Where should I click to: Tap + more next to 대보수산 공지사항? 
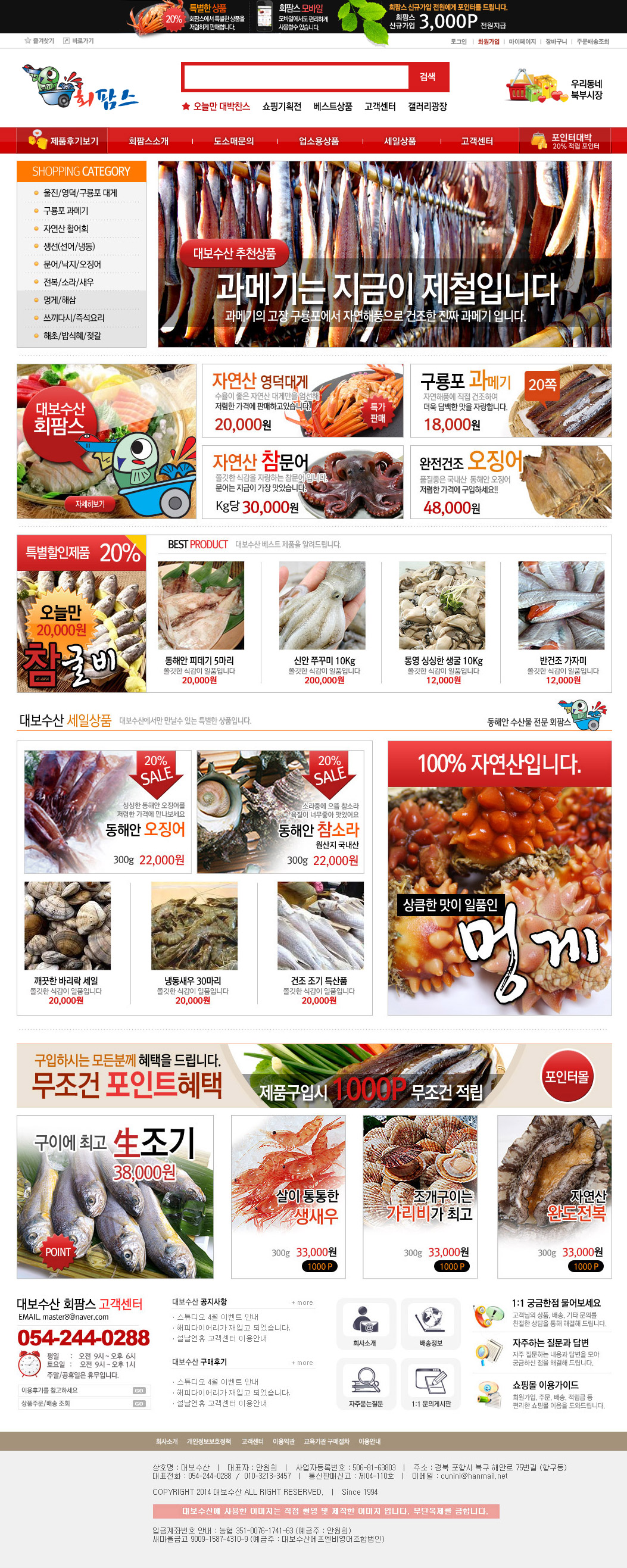coord(302,1302)
